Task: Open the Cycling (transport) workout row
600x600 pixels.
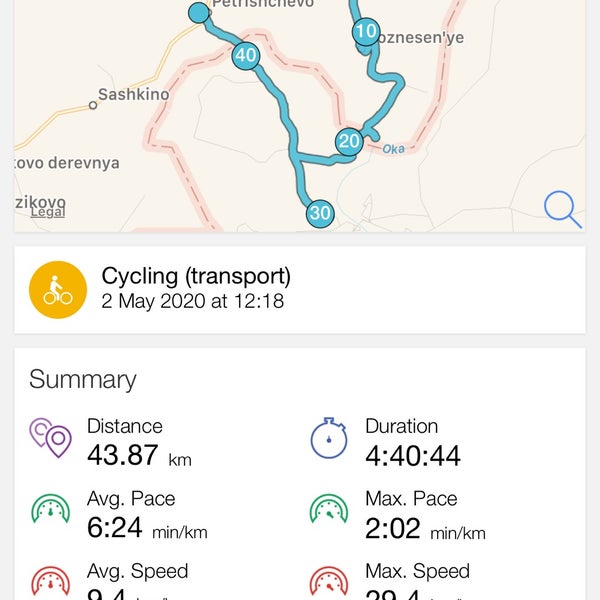Action: pyautogui.click(x=299, y=289)
